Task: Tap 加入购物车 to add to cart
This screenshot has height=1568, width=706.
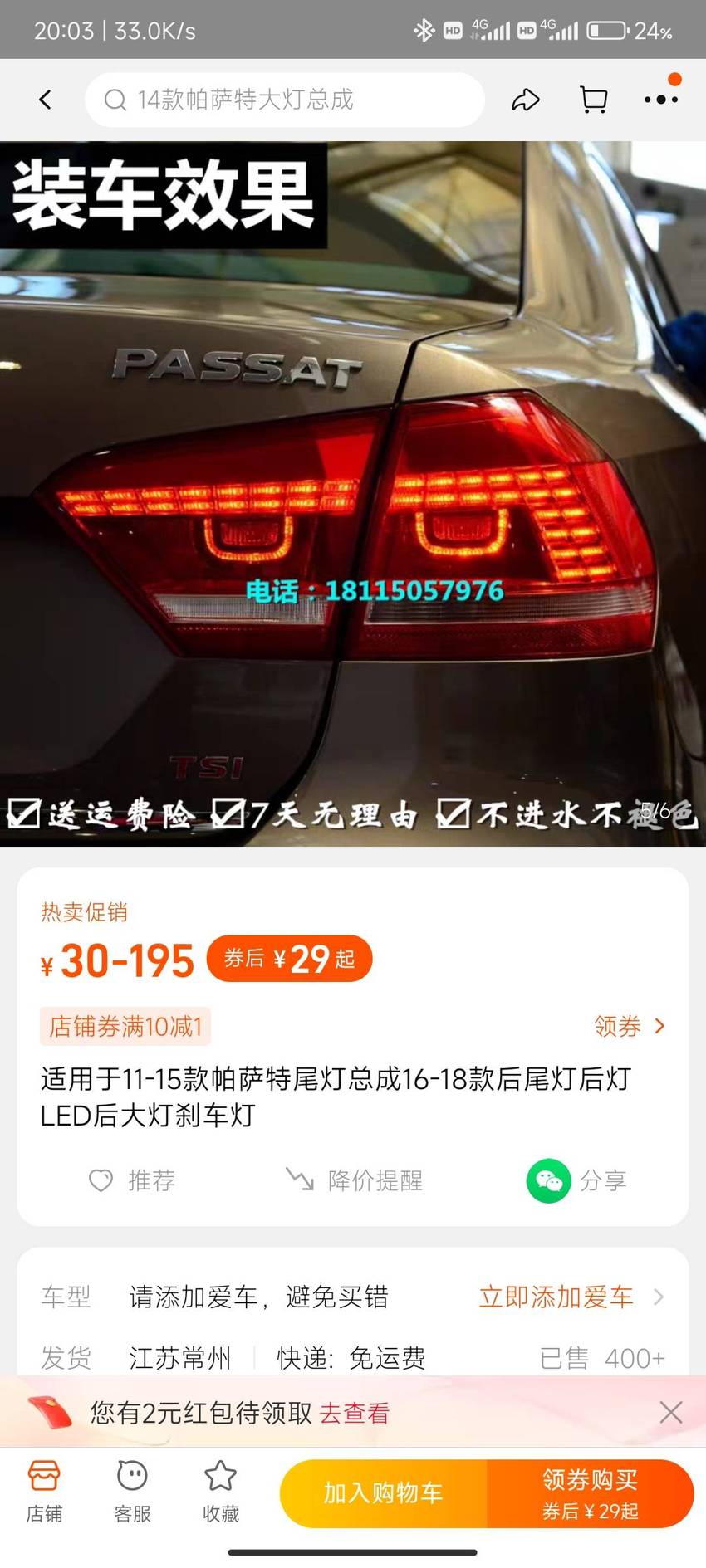Action: [383, 1493]
